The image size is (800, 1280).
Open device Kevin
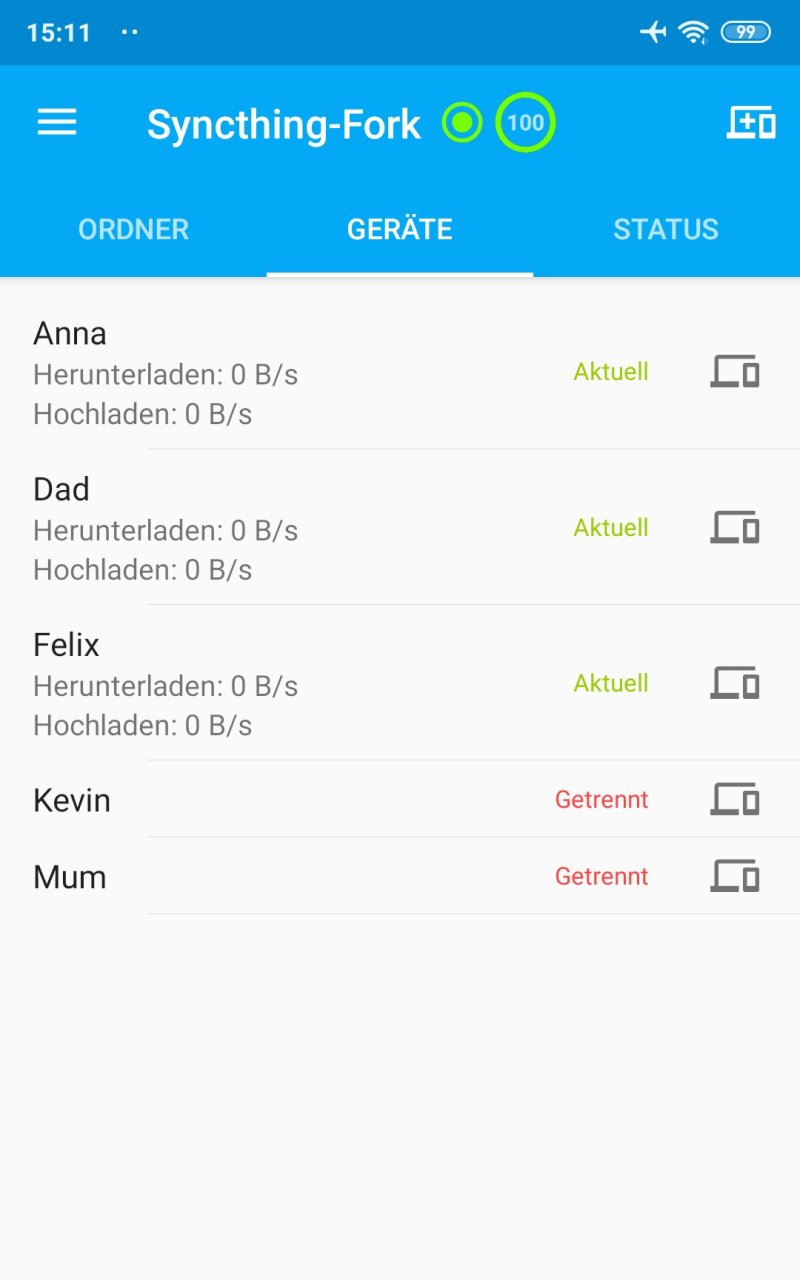pyautogui.click(x=300, y=800)
